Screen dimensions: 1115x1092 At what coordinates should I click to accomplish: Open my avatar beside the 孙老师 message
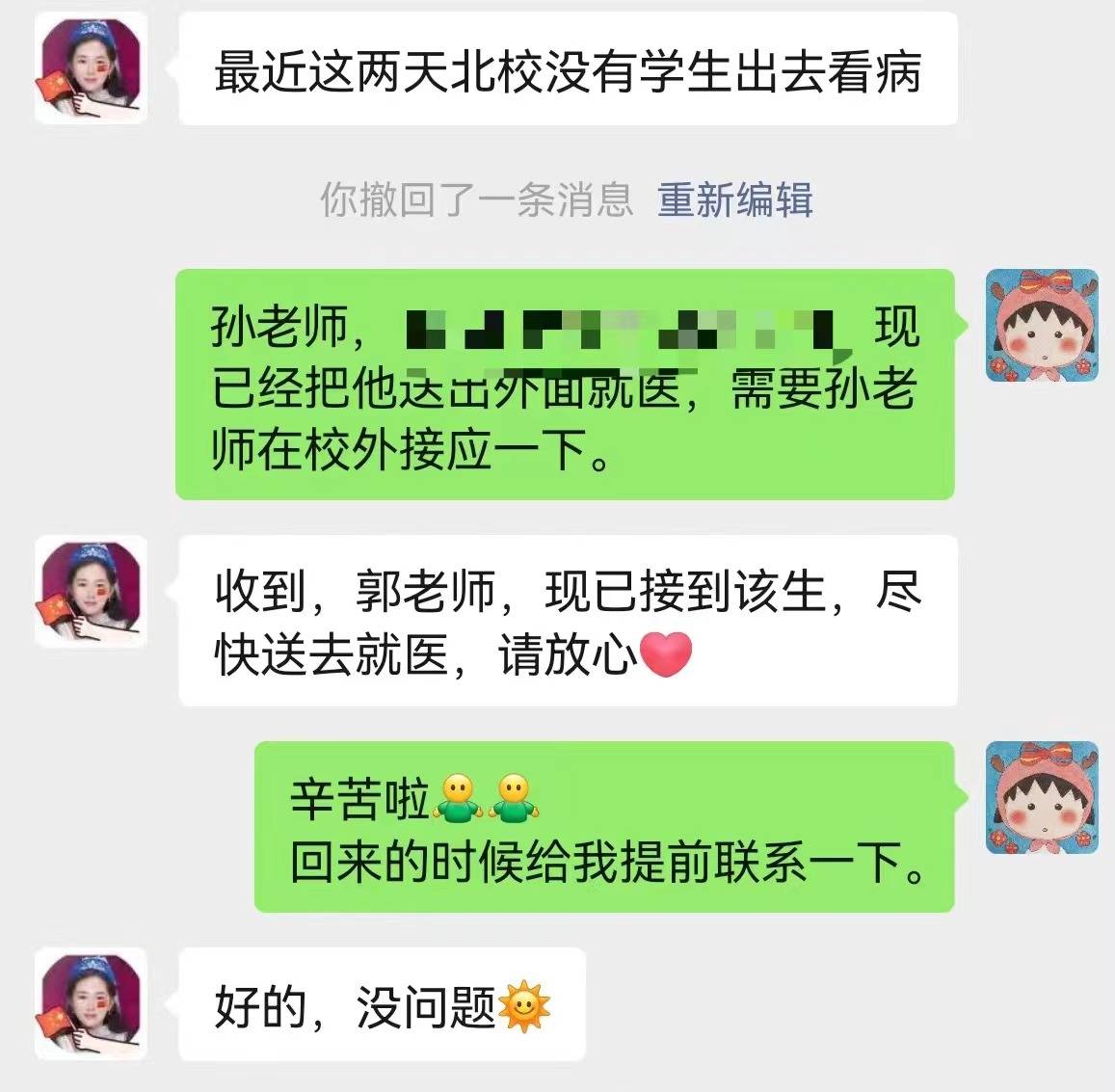pos(1043,325)
